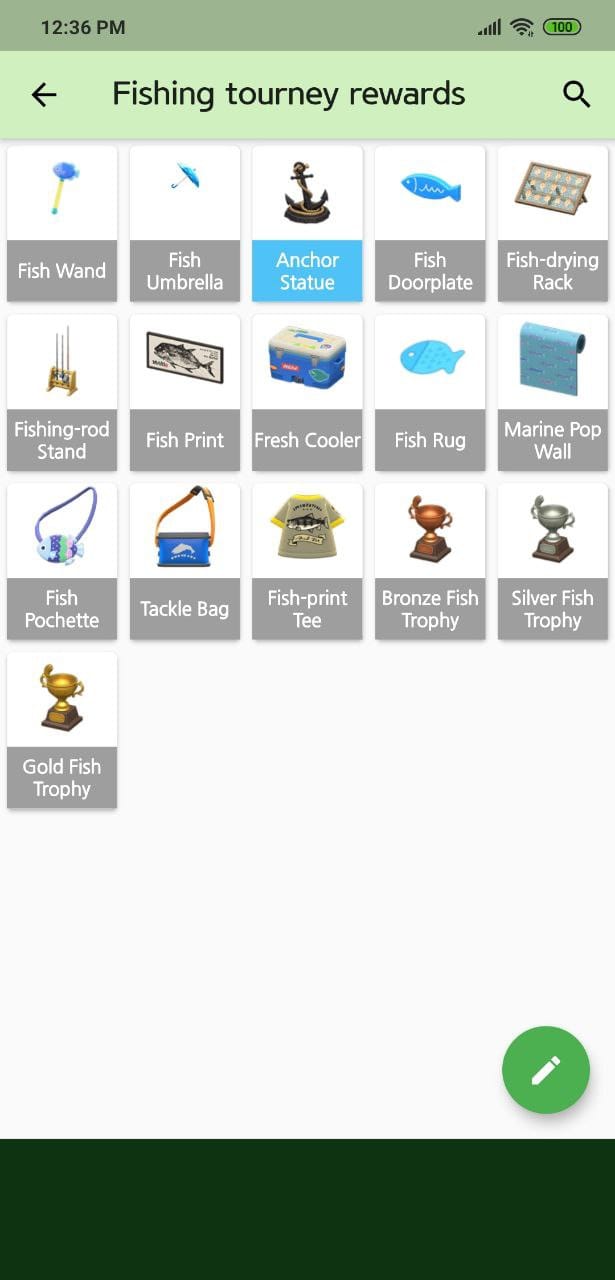Go back using the arrow icon
The width and height of the screenshot is (615, 1280).
click(44, 95)
